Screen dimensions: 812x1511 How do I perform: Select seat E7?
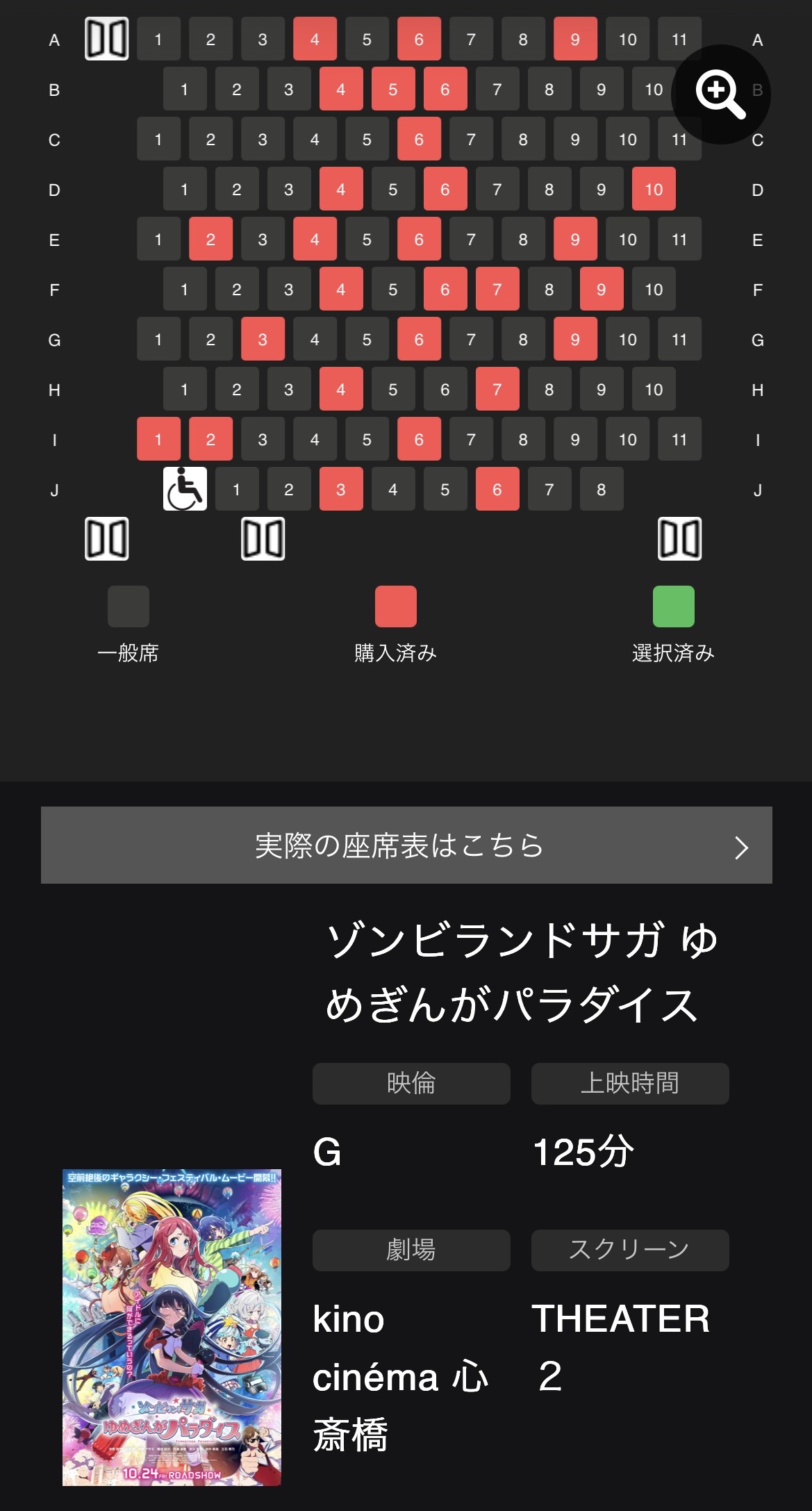click(471, 240)
